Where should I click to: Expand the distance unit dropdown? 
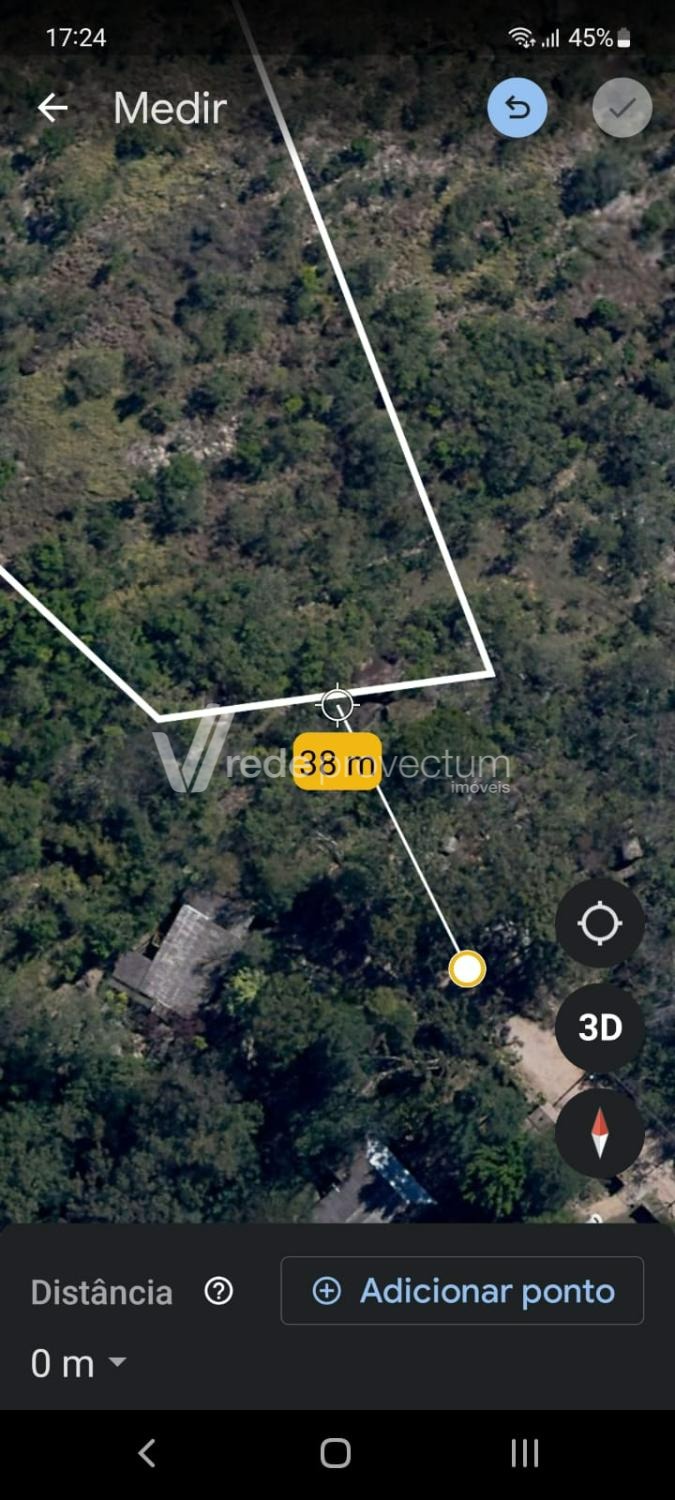coord(116,1362)
